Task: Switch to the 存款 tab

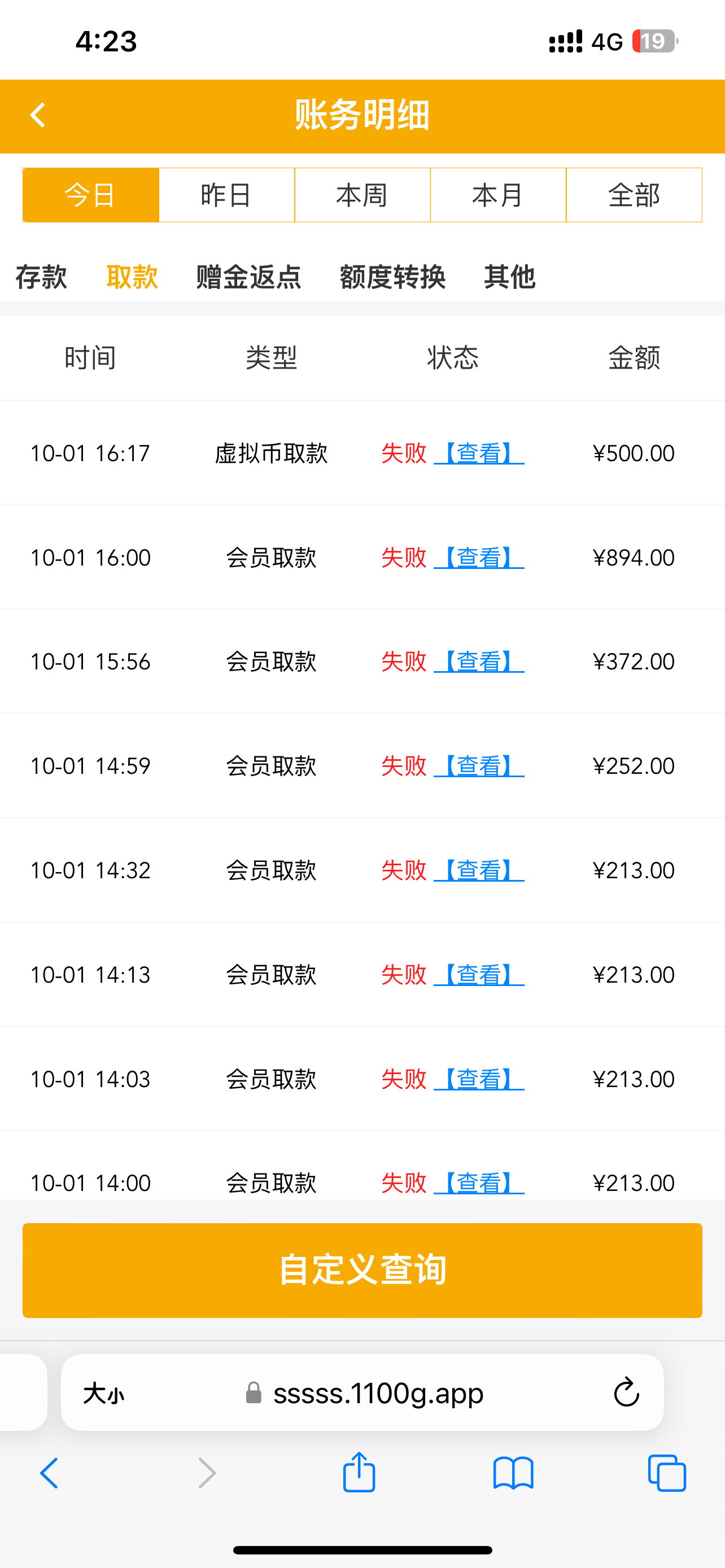Action: 41,277
